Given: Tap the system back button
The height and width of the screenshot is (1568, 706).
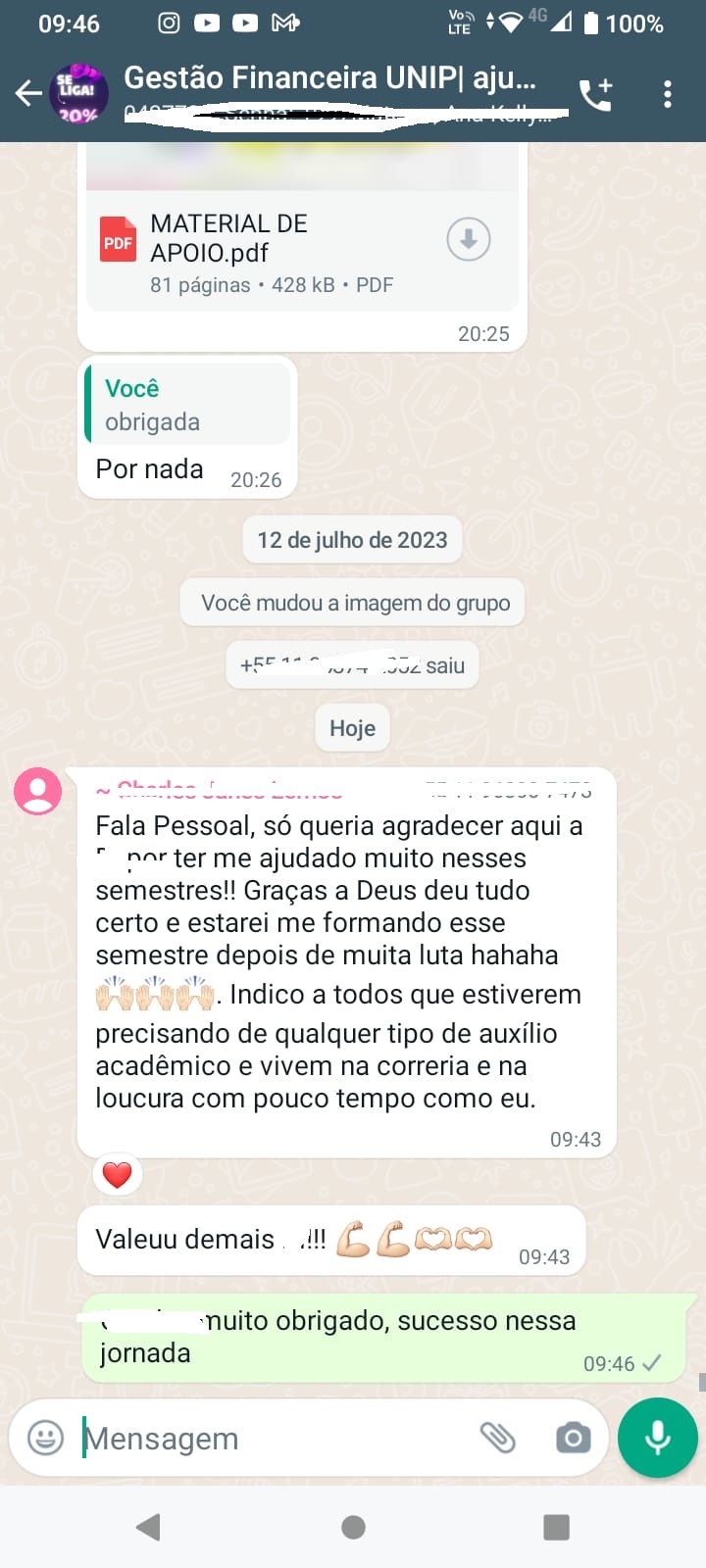Looking at the screenshot, I should tap(149, 1527).
